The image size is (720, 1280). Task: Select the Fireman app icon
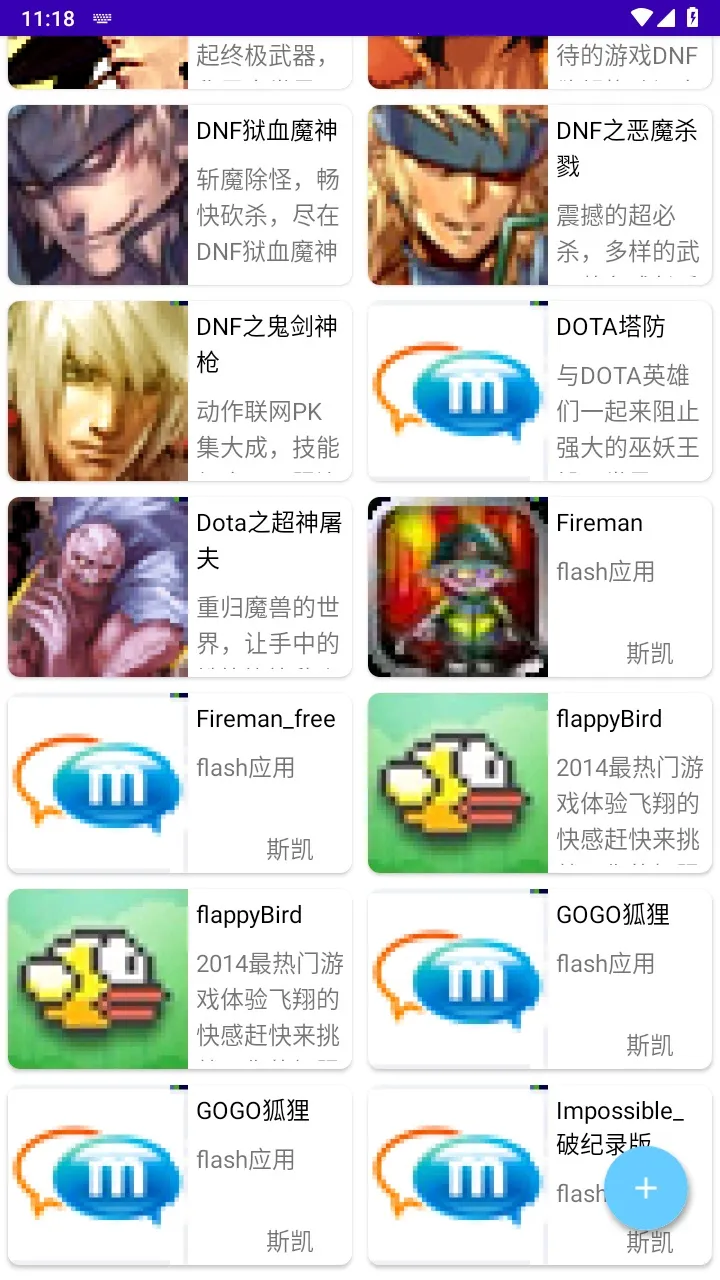(457, 586)
